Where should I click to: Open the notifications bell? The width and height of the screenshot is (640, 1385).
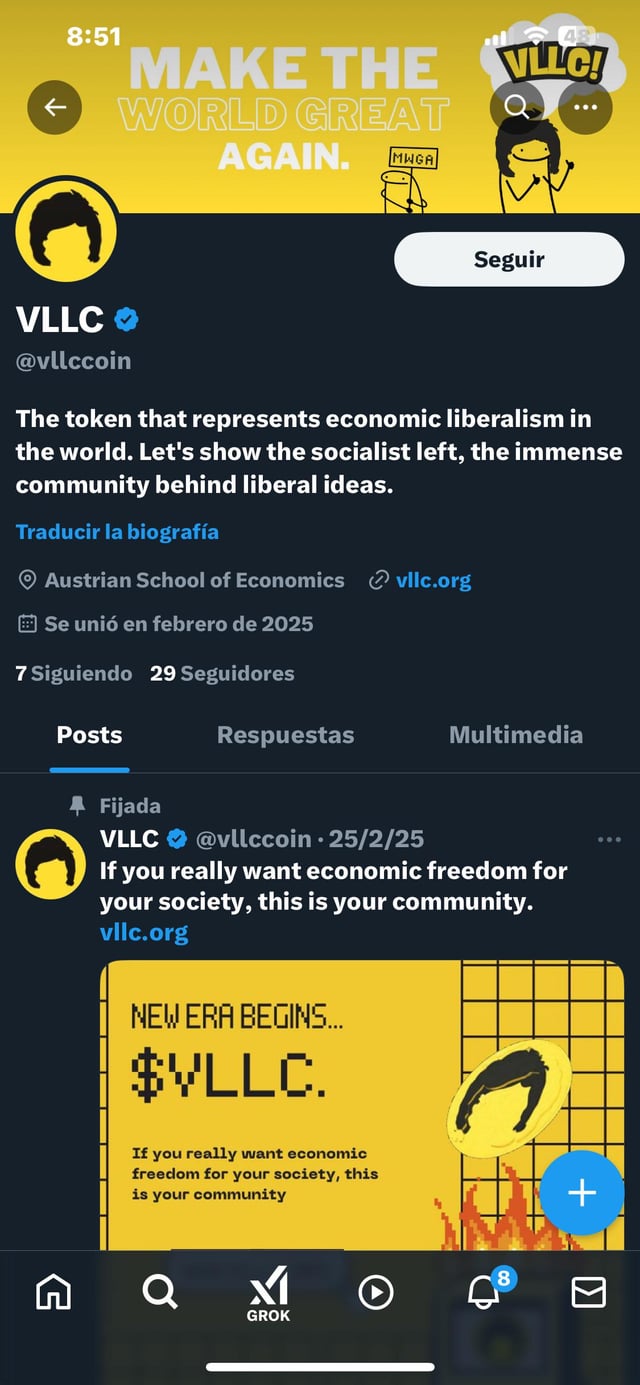click(484, 1293)
